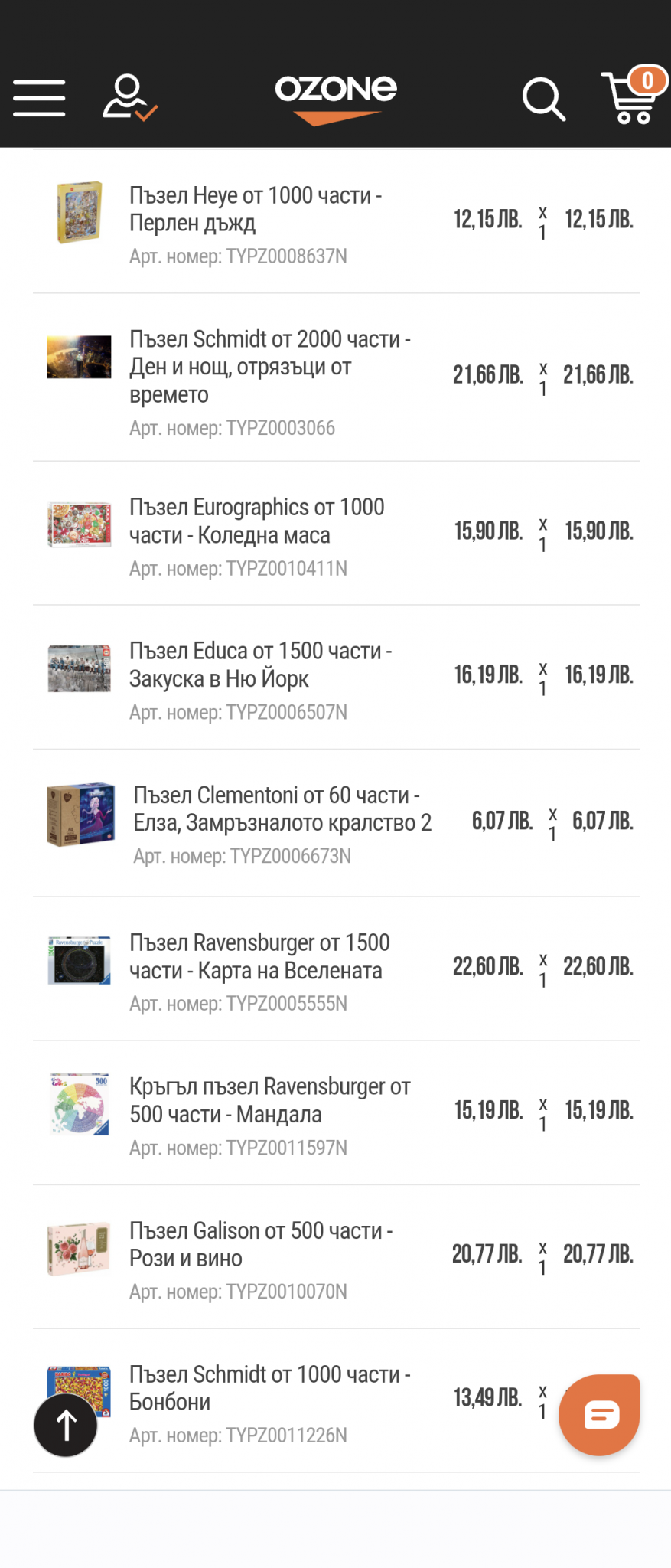Open Schmidt 1000-piece puzzle Бонбони
The width and height of the screenshot is (671, 1568).
[269, 1388]
